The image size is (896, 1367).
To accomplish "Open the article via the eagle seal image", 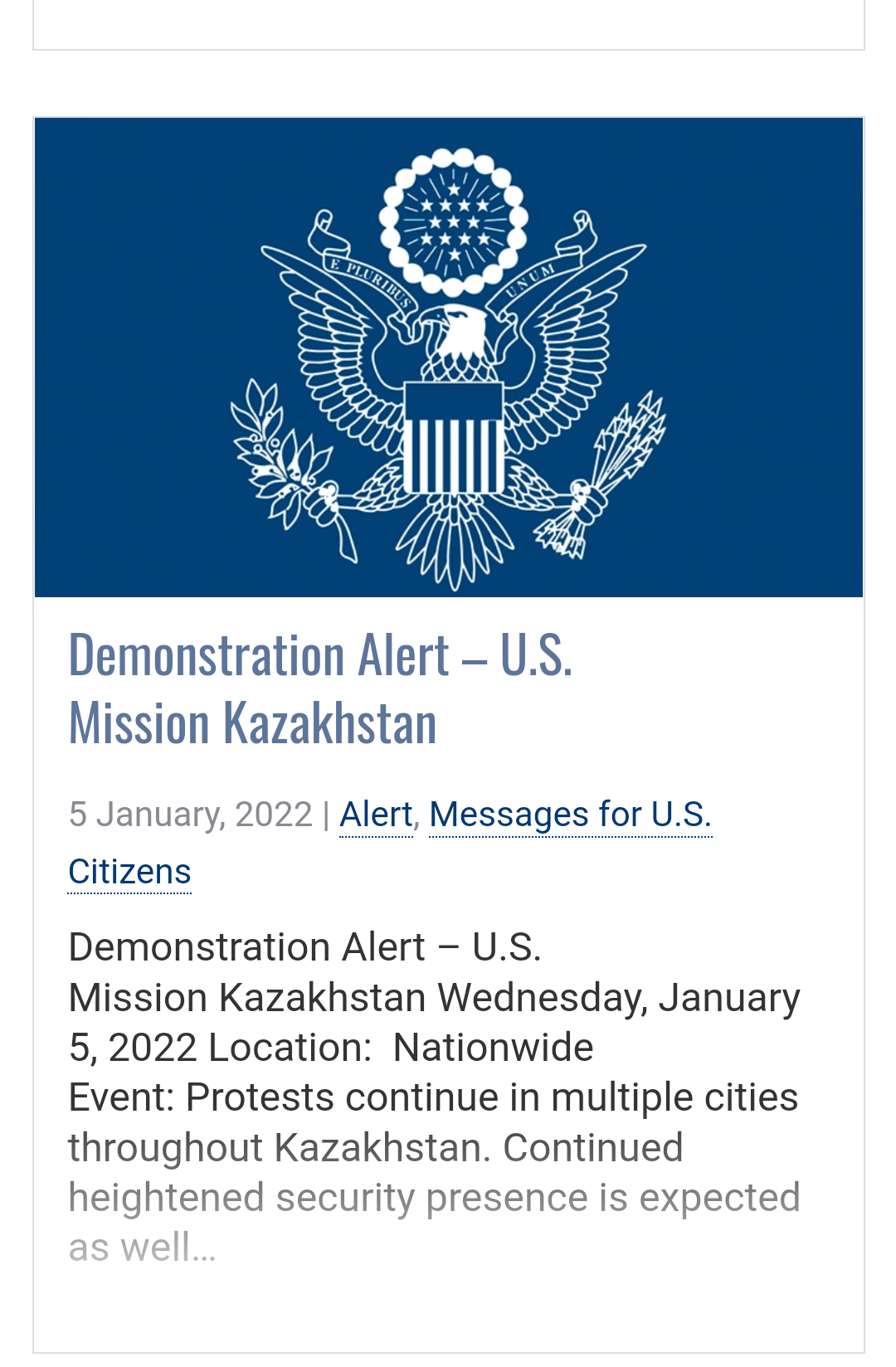I will (x=448, y=358).
